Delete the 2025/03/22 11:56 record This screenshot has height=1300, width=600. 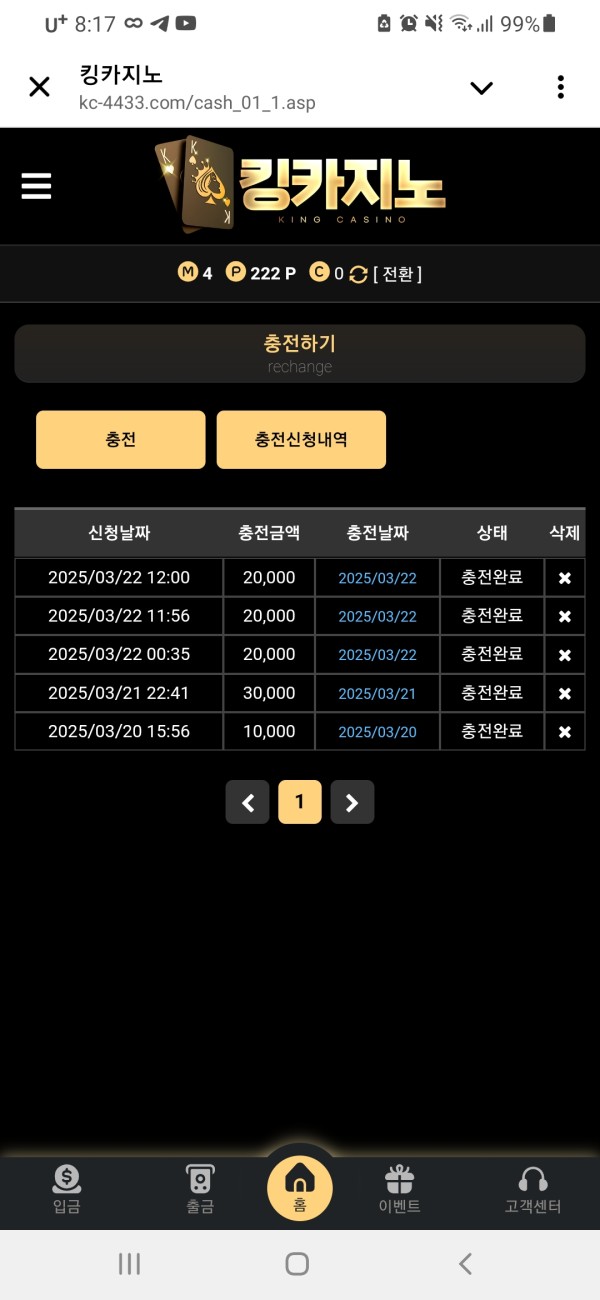click(564, 617)
